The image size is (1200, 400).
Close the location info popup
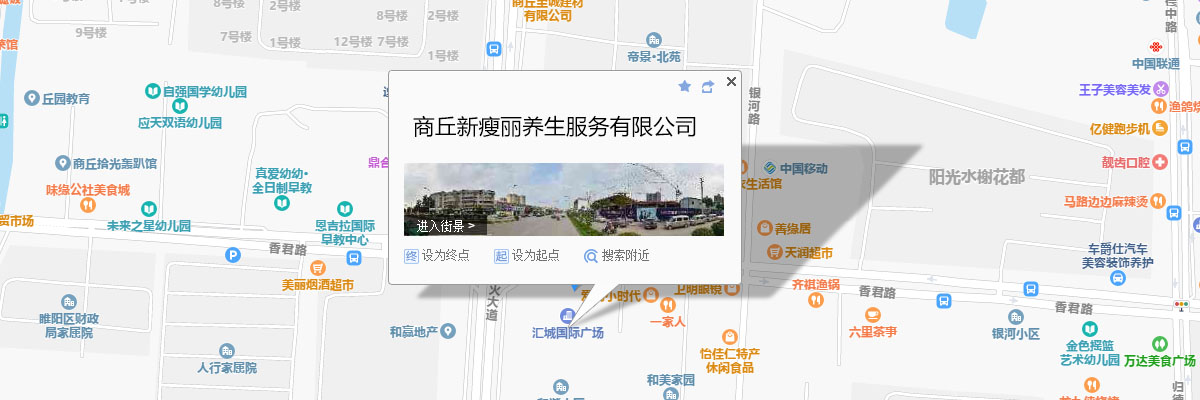coord(731,82)
